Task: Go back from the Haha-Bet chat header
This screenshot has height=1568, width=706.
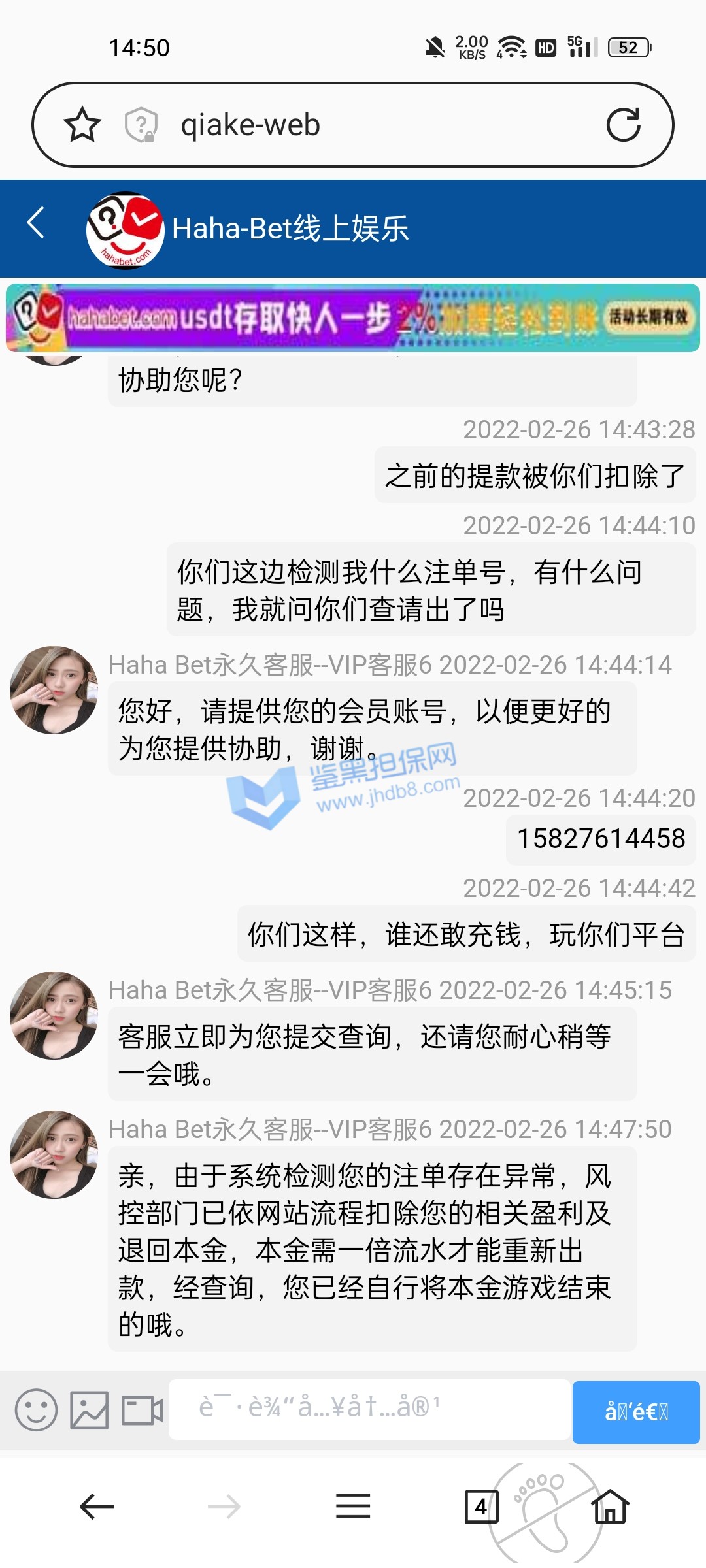Action: tap(37, 223)
